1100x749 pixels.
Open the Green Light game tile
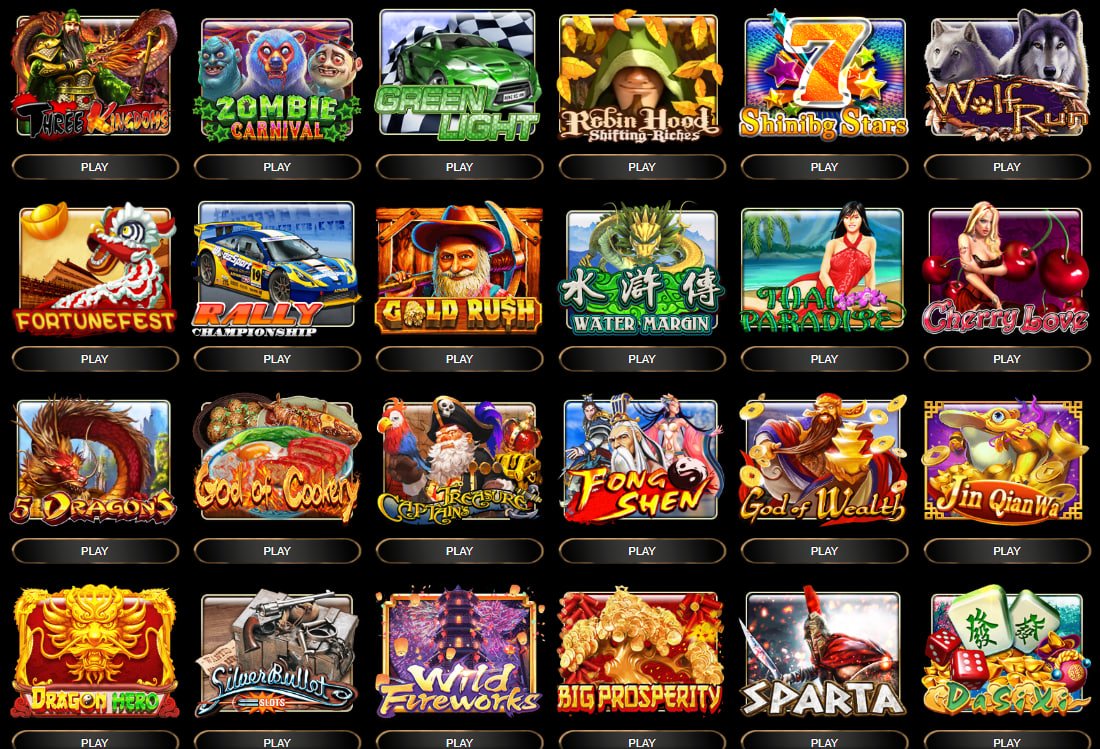(459, 75)
